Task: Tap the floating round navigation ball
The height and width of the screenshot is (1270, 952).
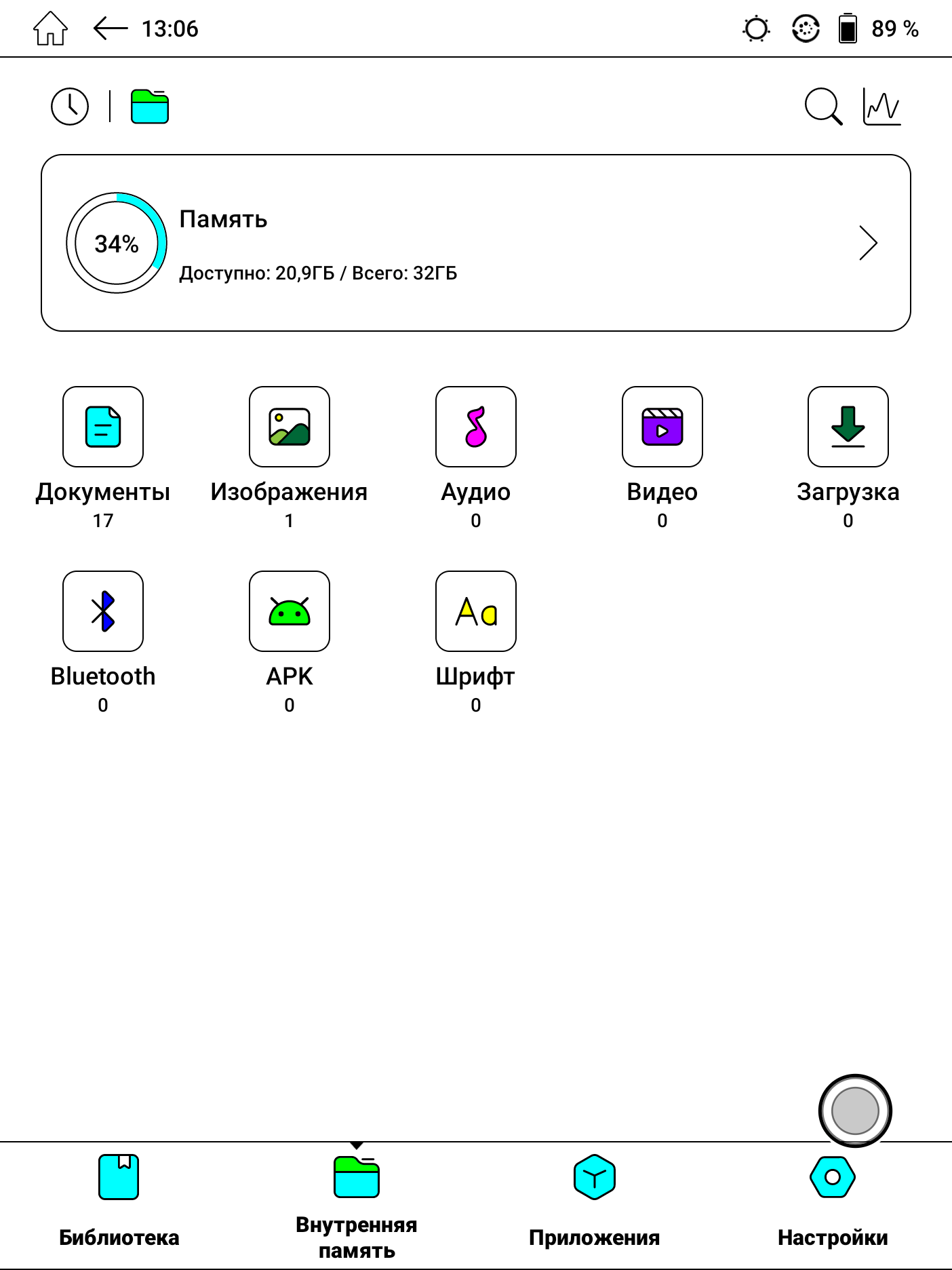Action: [x=855, y=1111]
